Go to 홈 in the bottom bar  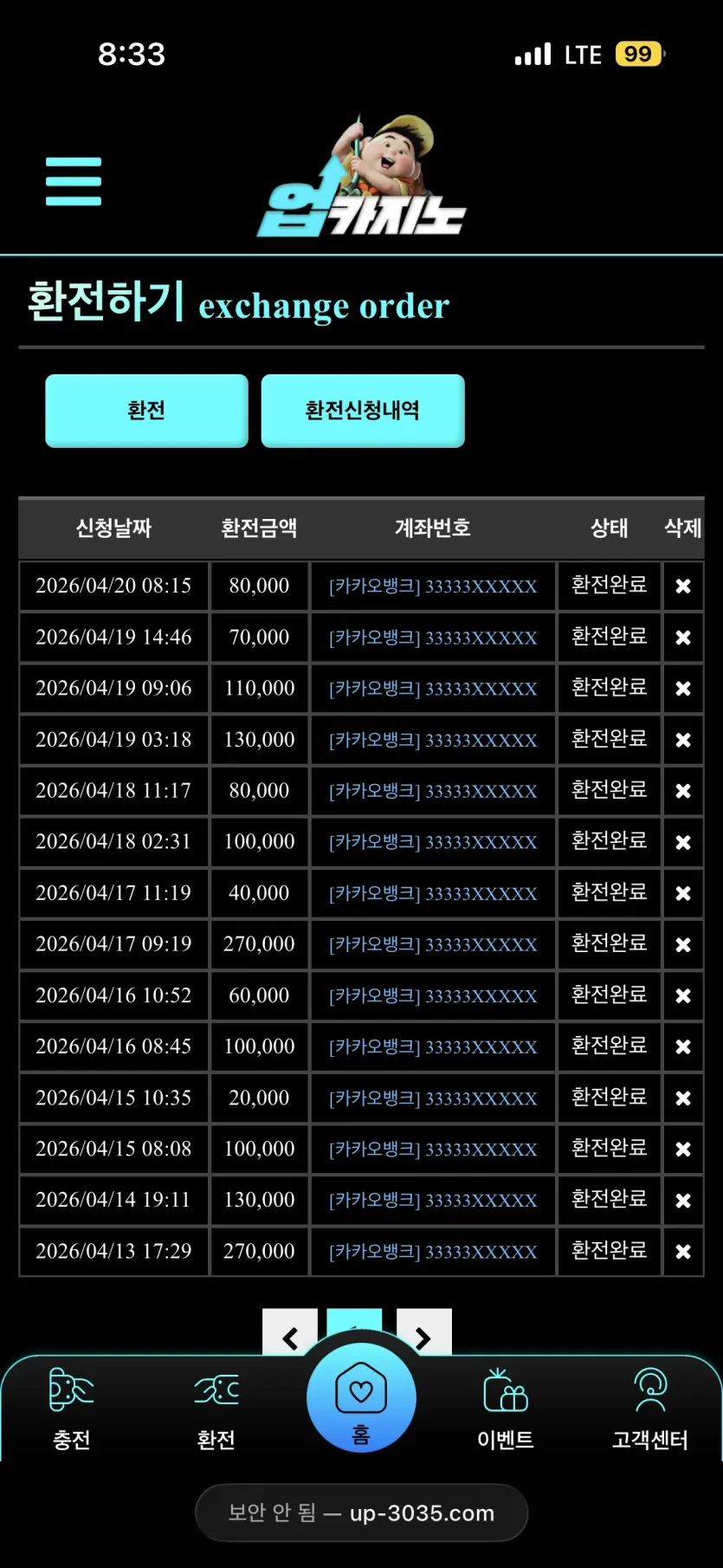pyautogui.click(x=361, y=1398)
